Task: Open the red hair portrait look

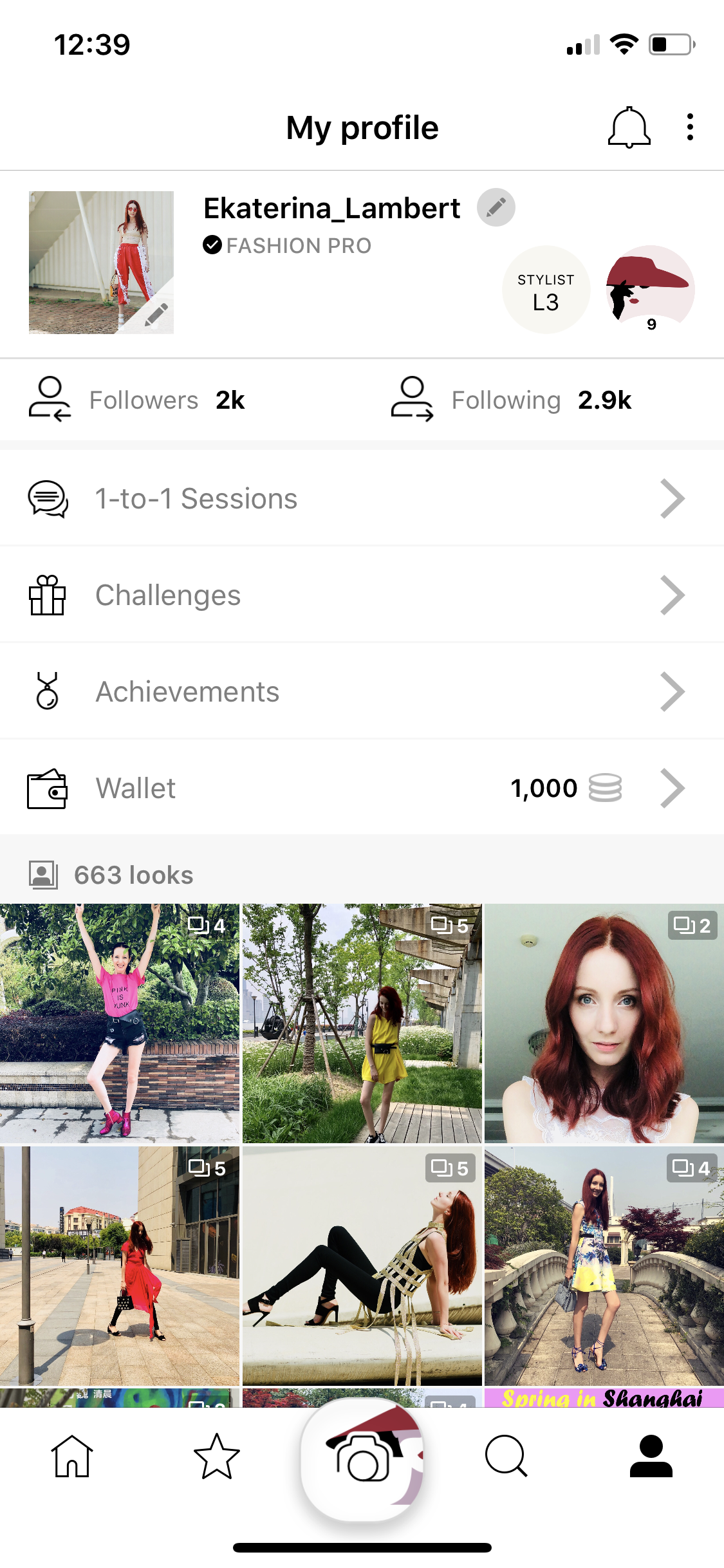Action: tap(604, 1023)
